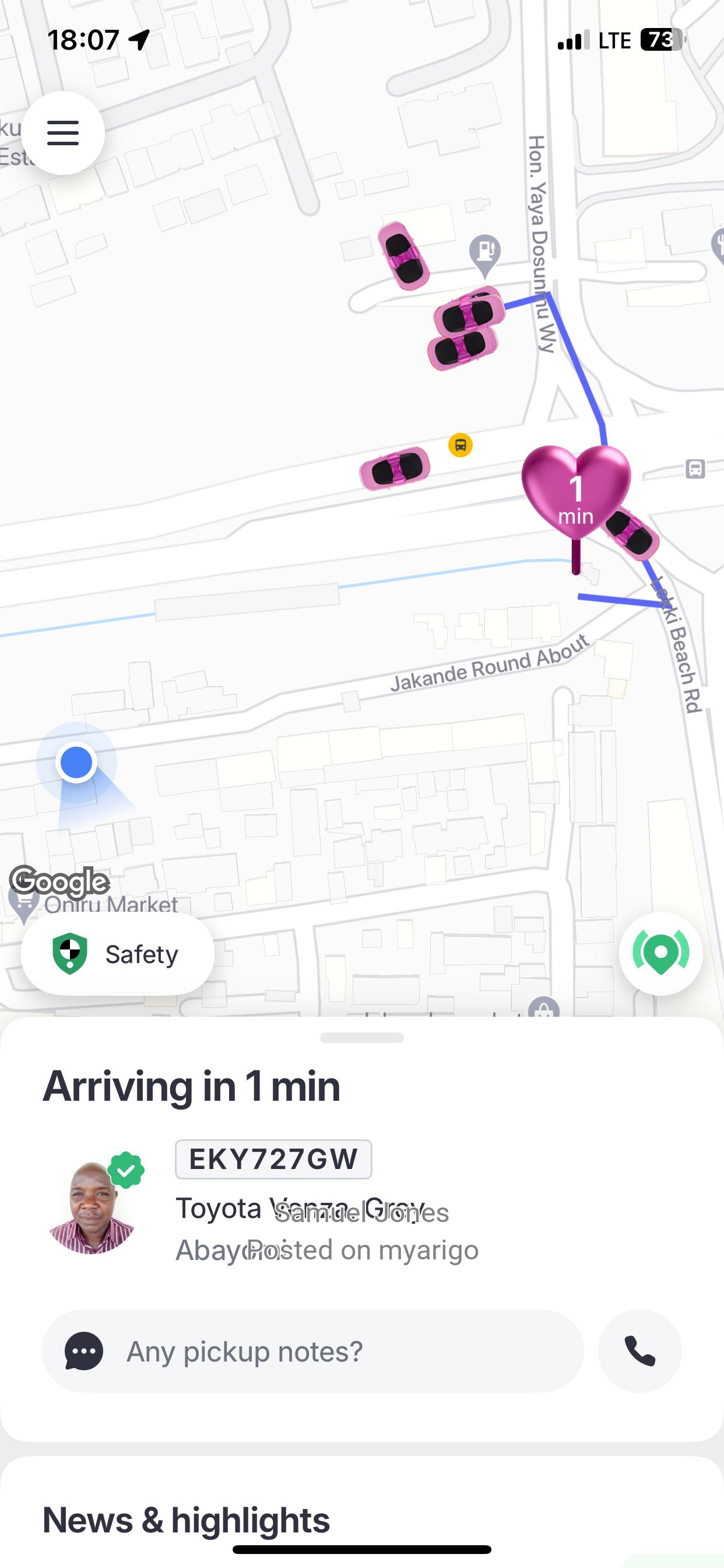Open the hamburger menu
724x1568 pixels.
(x=64, y=132)
